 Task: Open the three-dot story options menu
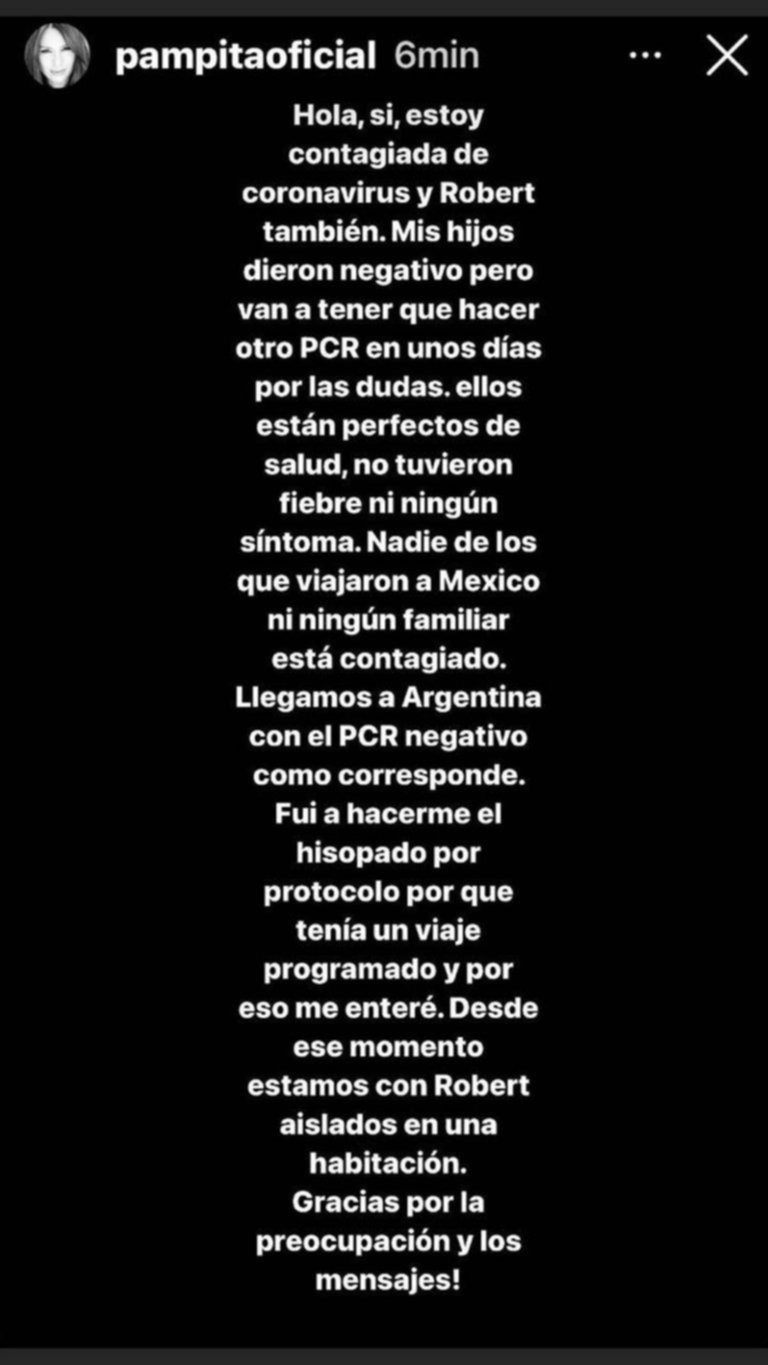(x=645, y=56)
